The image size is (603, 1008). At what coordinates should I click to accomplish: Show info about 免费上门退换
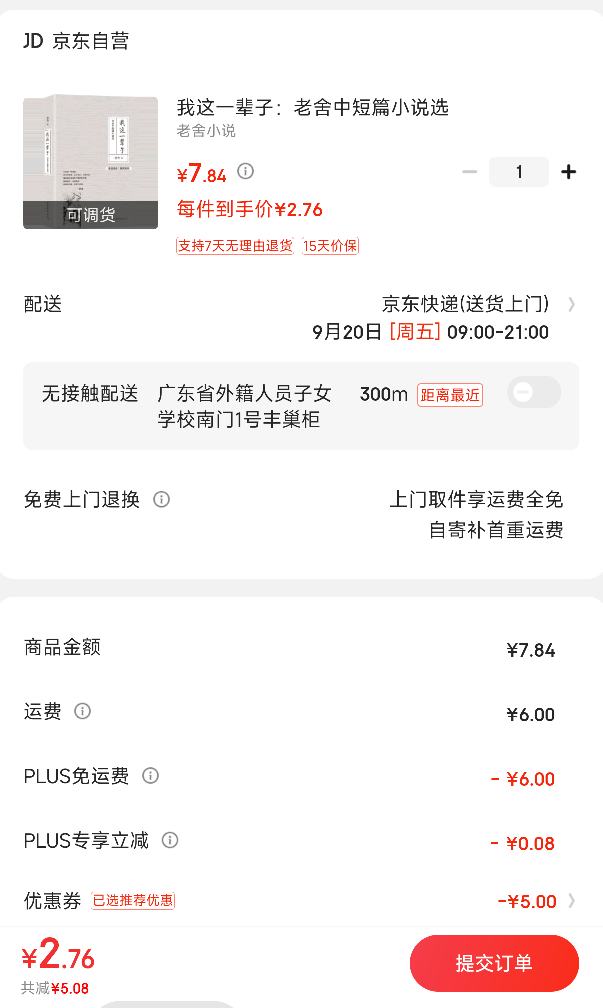(x=161, y=499)
